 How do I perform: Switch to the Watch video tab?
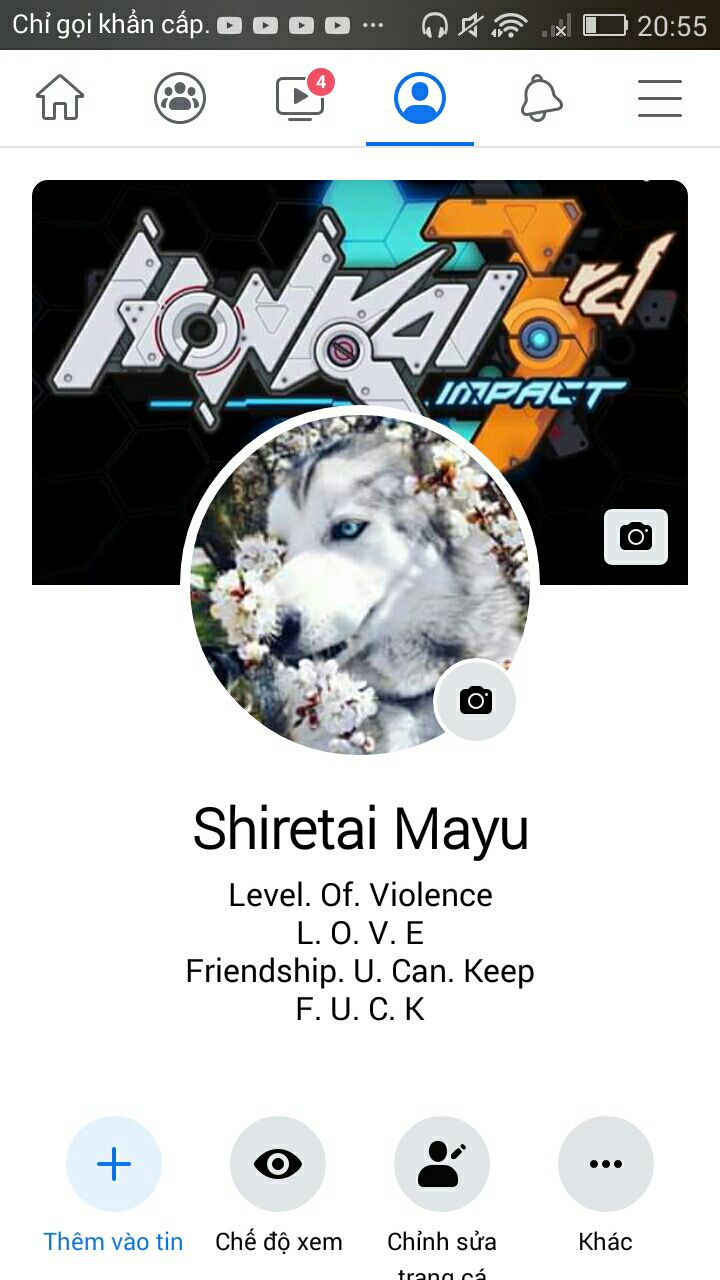point(300,98)
